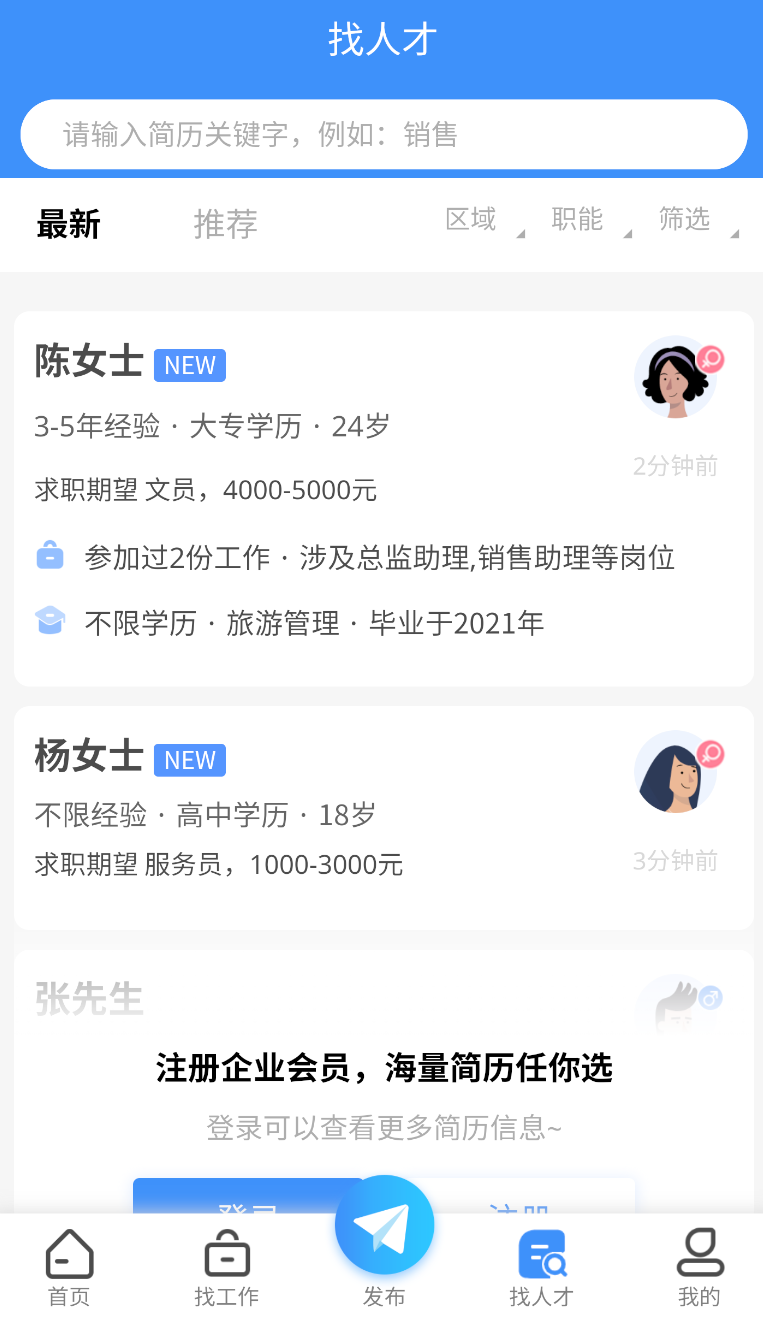Open the 找工作 tab
This screenshot has width=763, height=1323.
[226, 1268]
